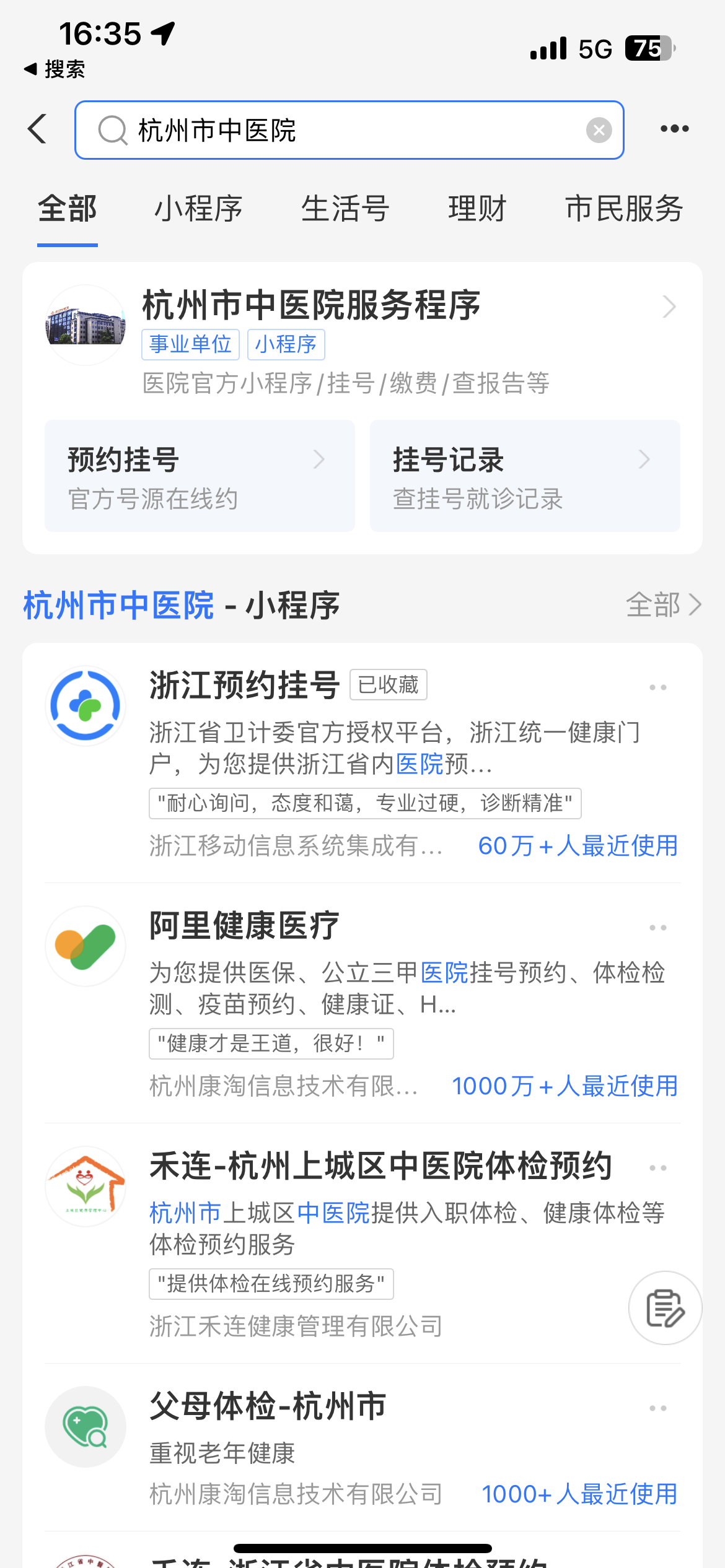Open 预约挂号 shortcut
This screenshot has width=725, height=1568.
[200, 476]
